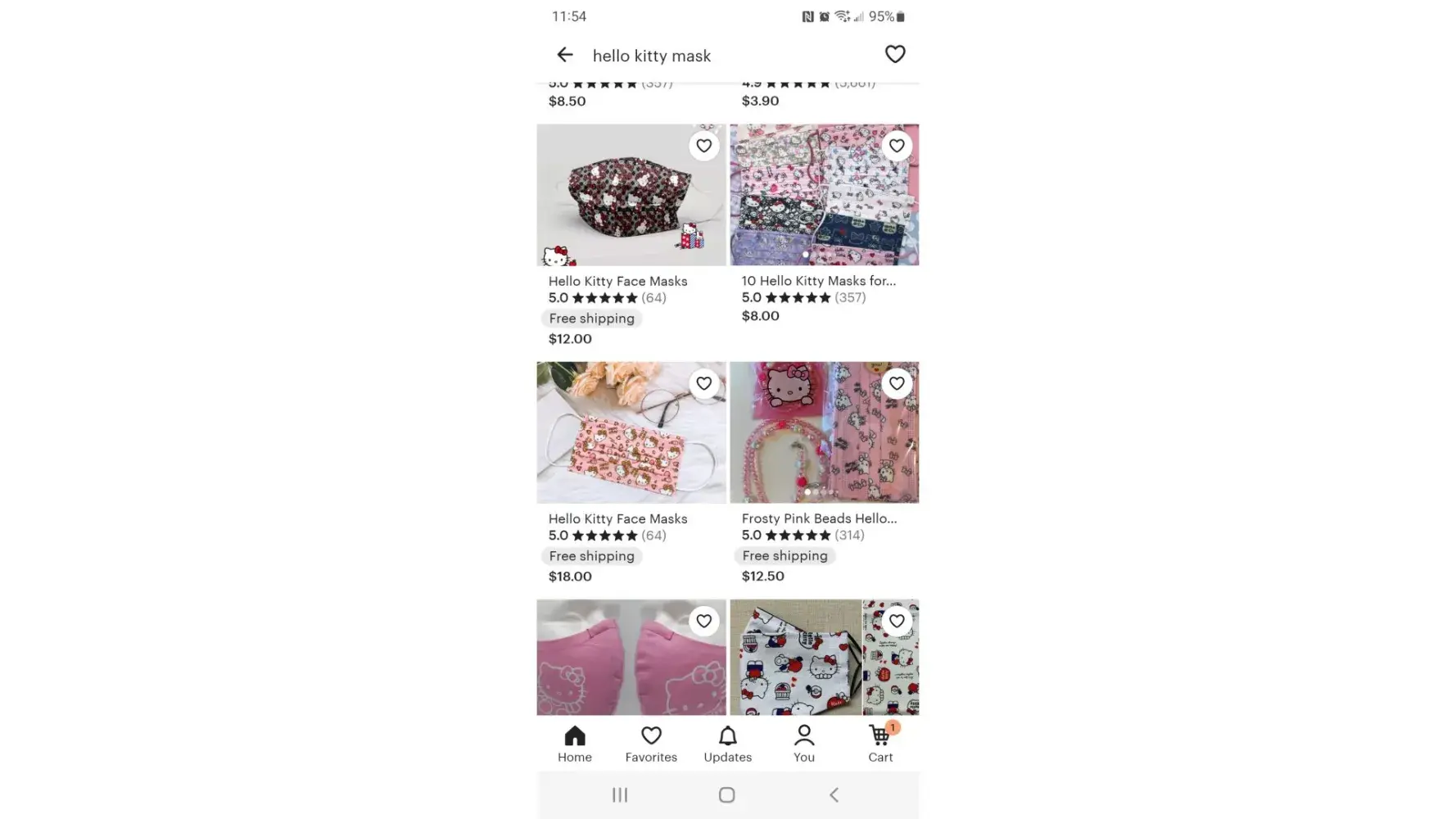Favorite the white patterned mask listing
Screen dimensions: 1456x819
(x=897, y=621)
